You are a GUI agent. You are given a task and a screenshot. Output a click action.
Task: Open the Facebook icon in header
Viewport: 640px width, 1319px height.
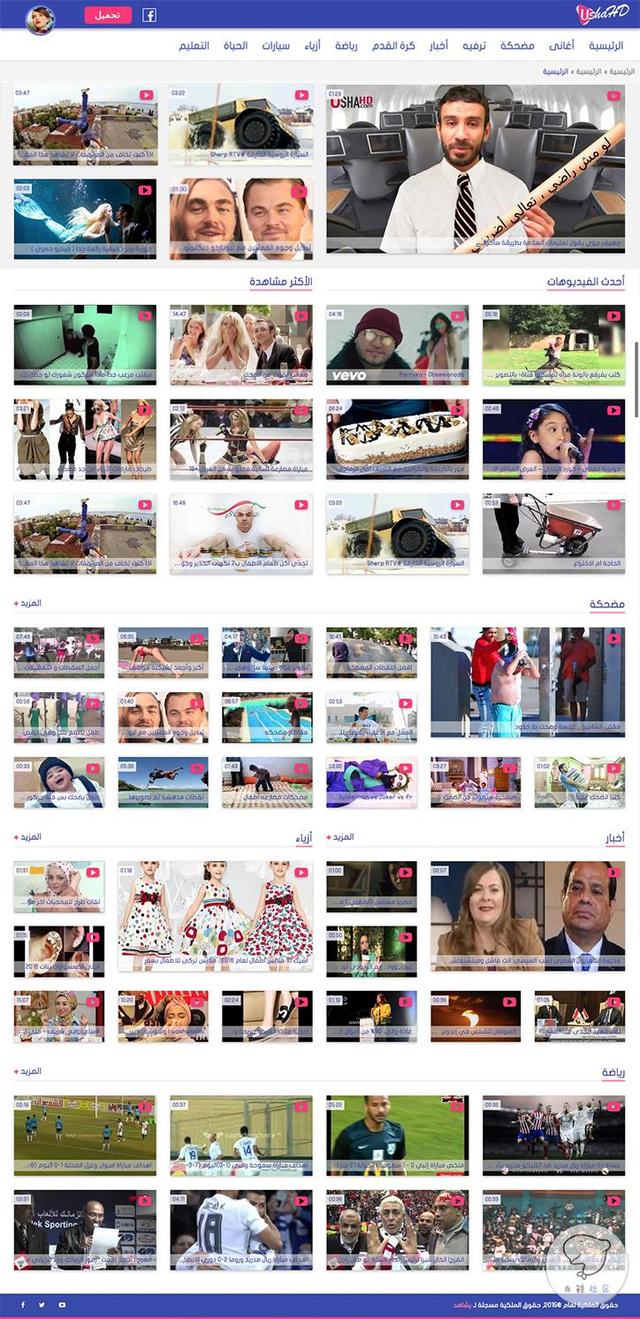pos(150,15)
